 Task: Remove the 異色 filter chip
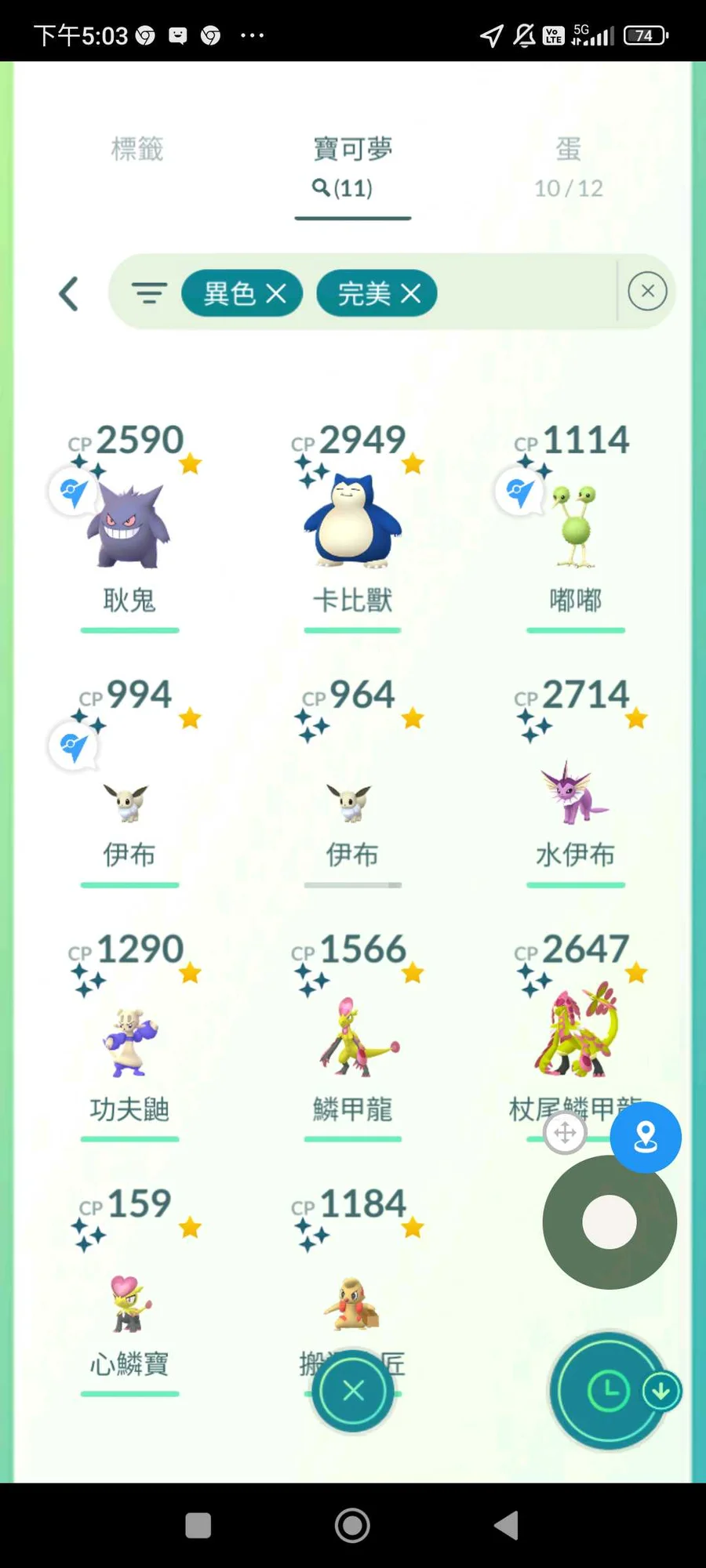275,294
